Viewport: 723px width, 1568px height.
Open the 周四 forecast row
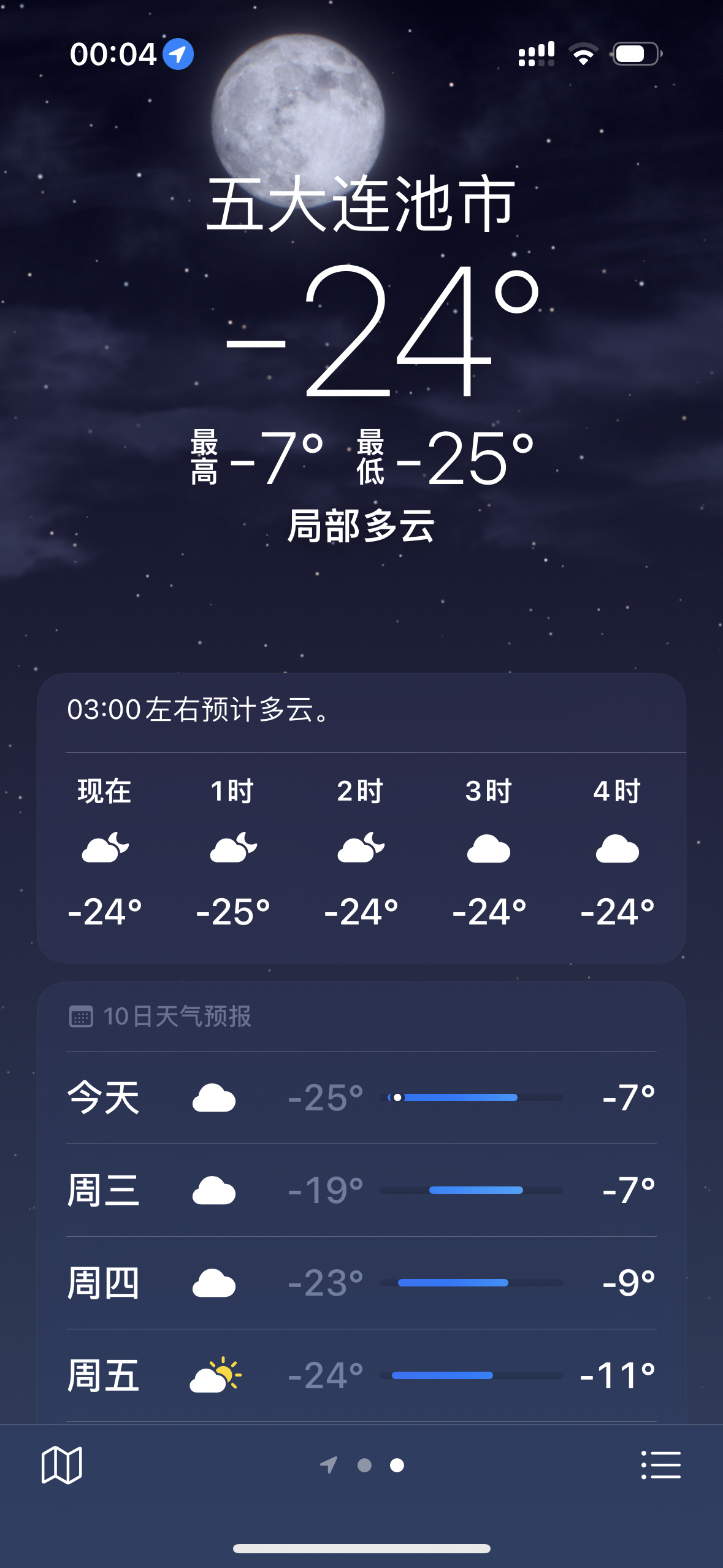pos(361,1283)
